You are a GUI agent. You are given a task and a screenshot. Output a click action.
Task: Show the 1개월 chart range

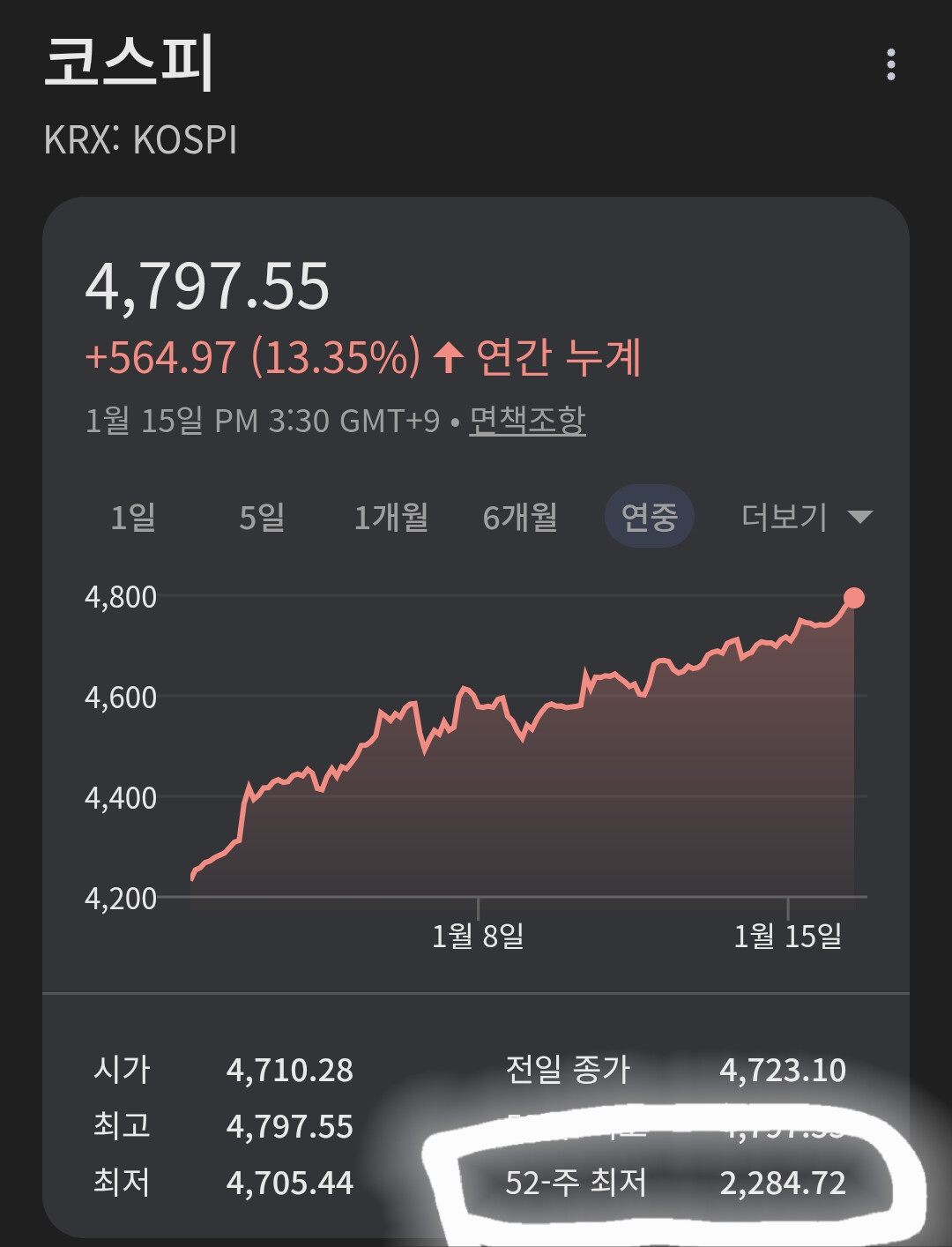(x=390, y=517)
